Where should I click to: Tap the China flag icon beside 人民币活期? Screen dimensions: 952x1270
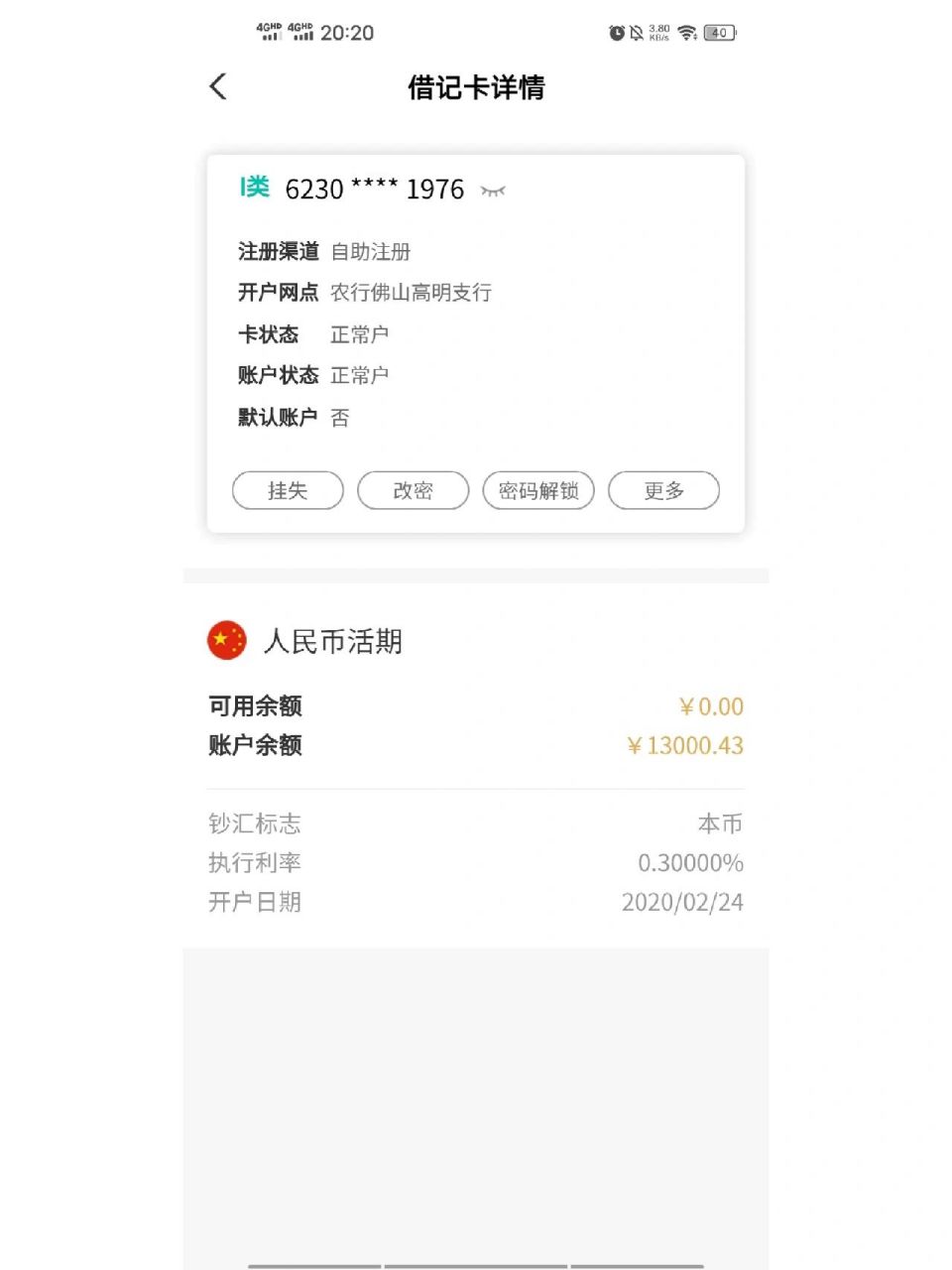pyautogui.click(x=225, y=640)
